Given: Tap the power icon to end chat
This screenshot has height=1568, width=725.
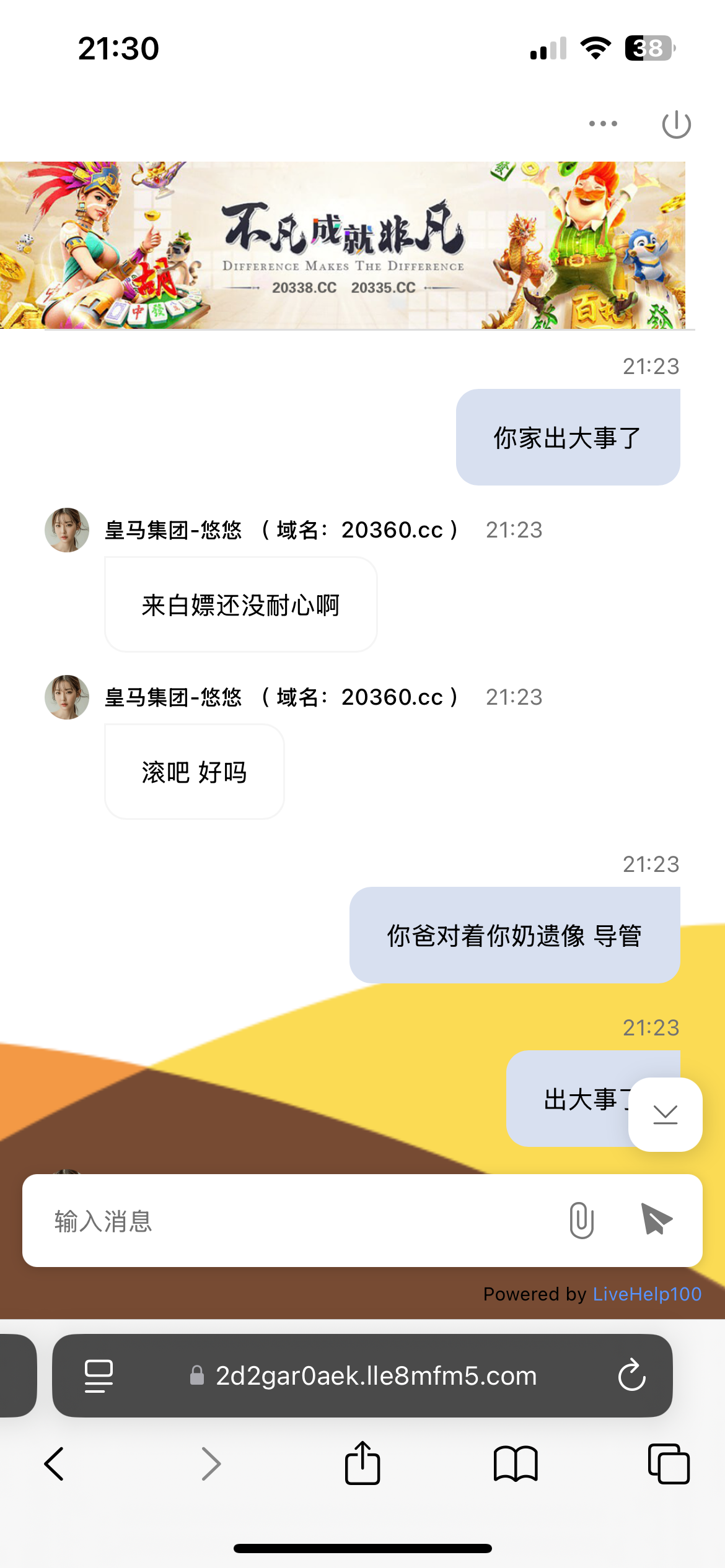Looking at the screenshot, I should (x=676, y=124).
